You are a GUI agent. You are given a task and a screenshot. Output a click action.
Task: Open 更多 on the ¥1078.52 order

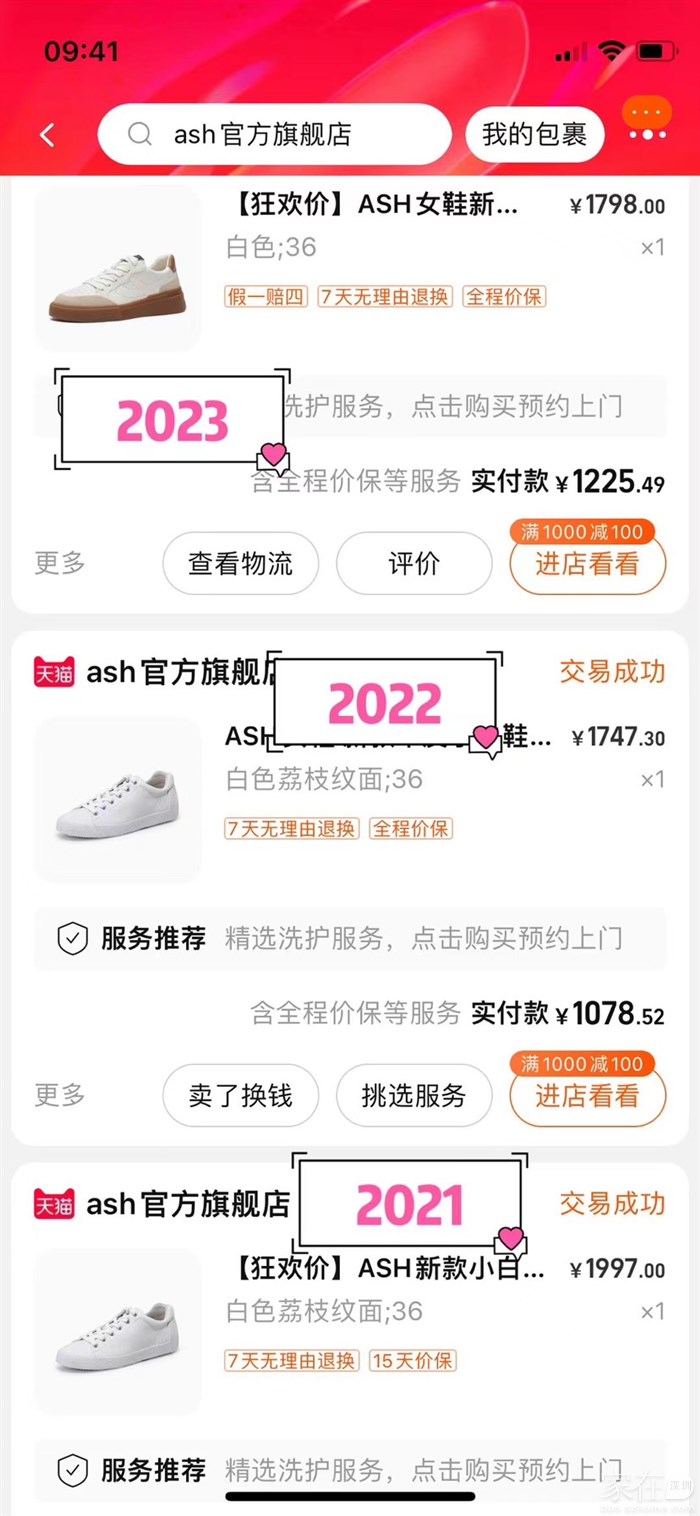tap(60, 1096)
